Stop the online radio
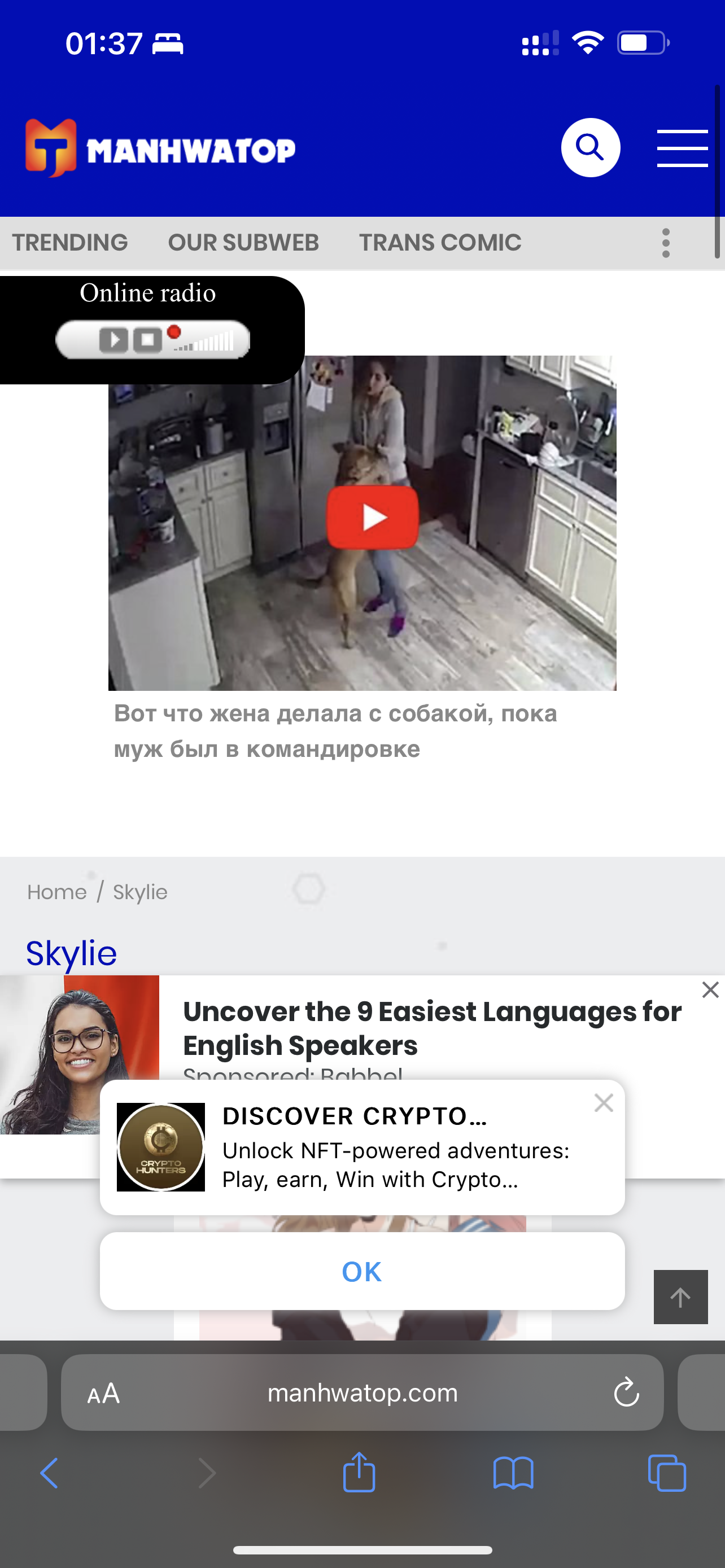 point(147,340)
